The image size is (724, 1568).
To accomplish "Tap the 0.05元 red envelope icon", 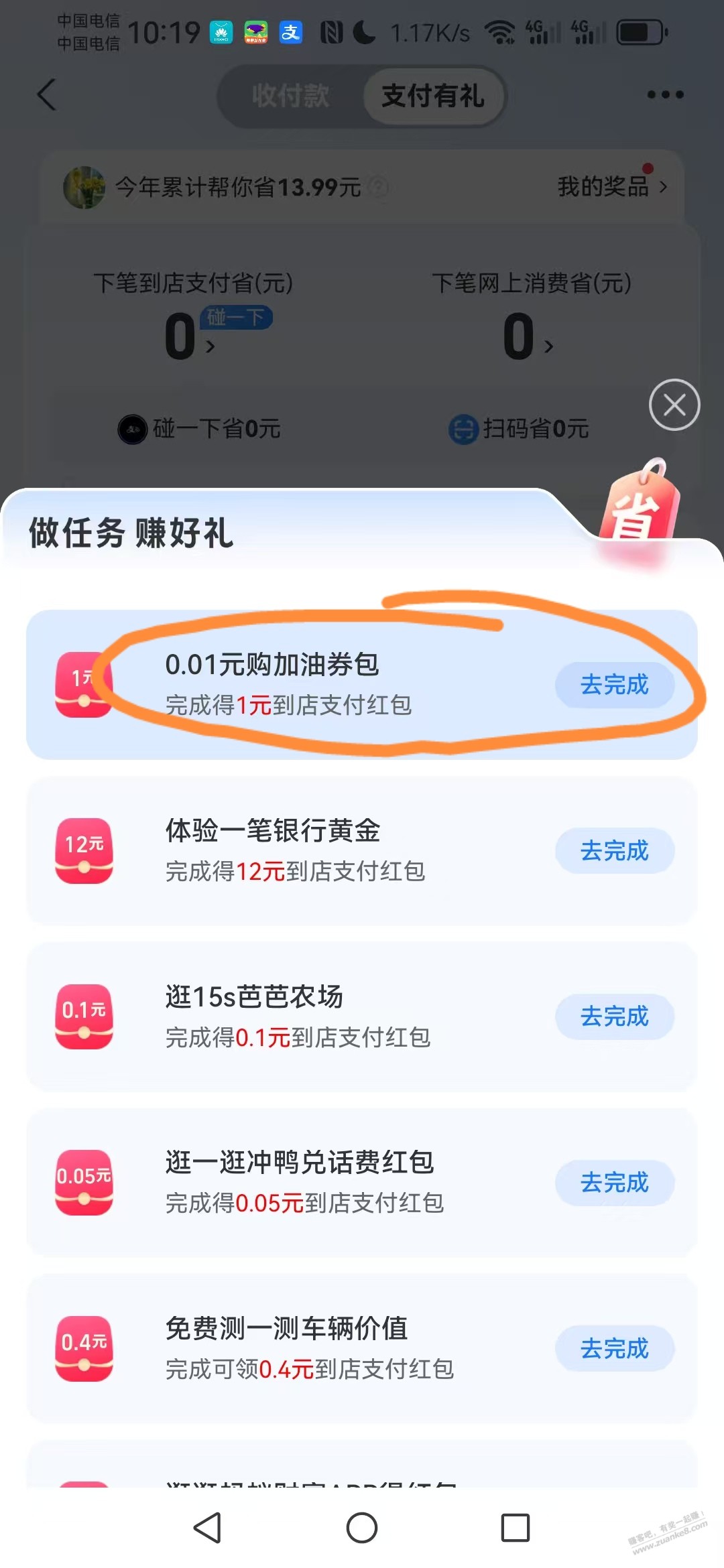I will tap(84, 1183).
